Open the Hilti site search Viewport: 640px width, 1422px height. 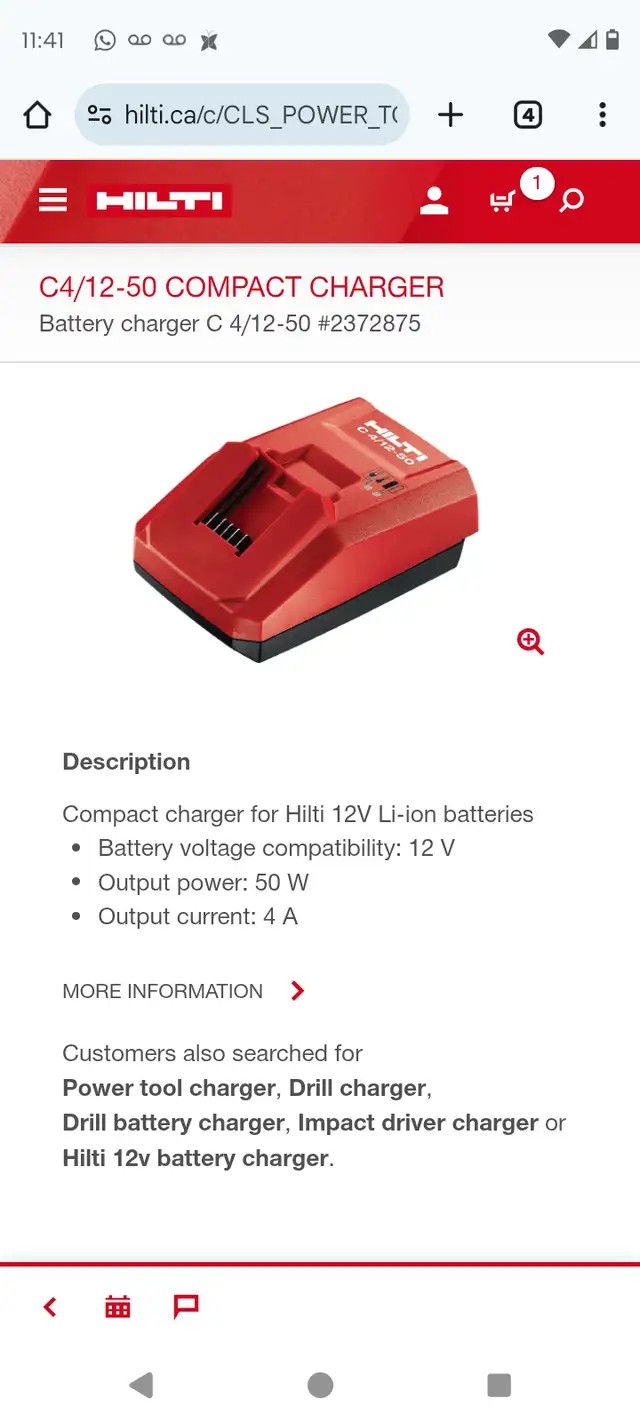571,201
